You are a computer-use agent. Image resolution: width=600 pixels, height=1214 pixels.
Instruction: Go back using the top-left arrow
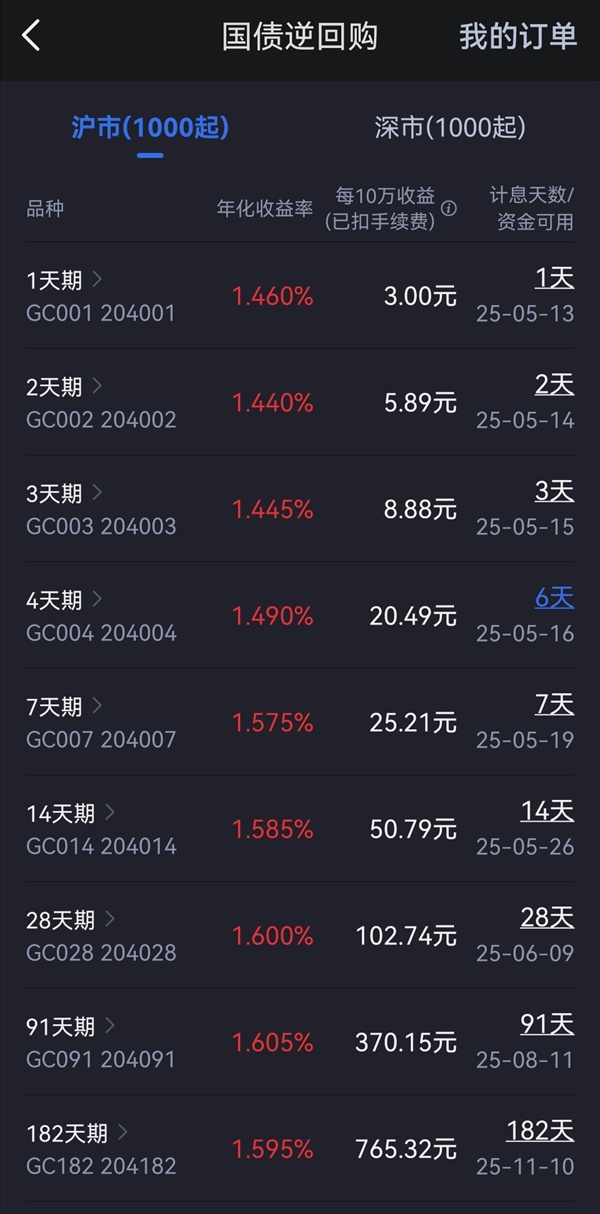(x=31, y=37)
